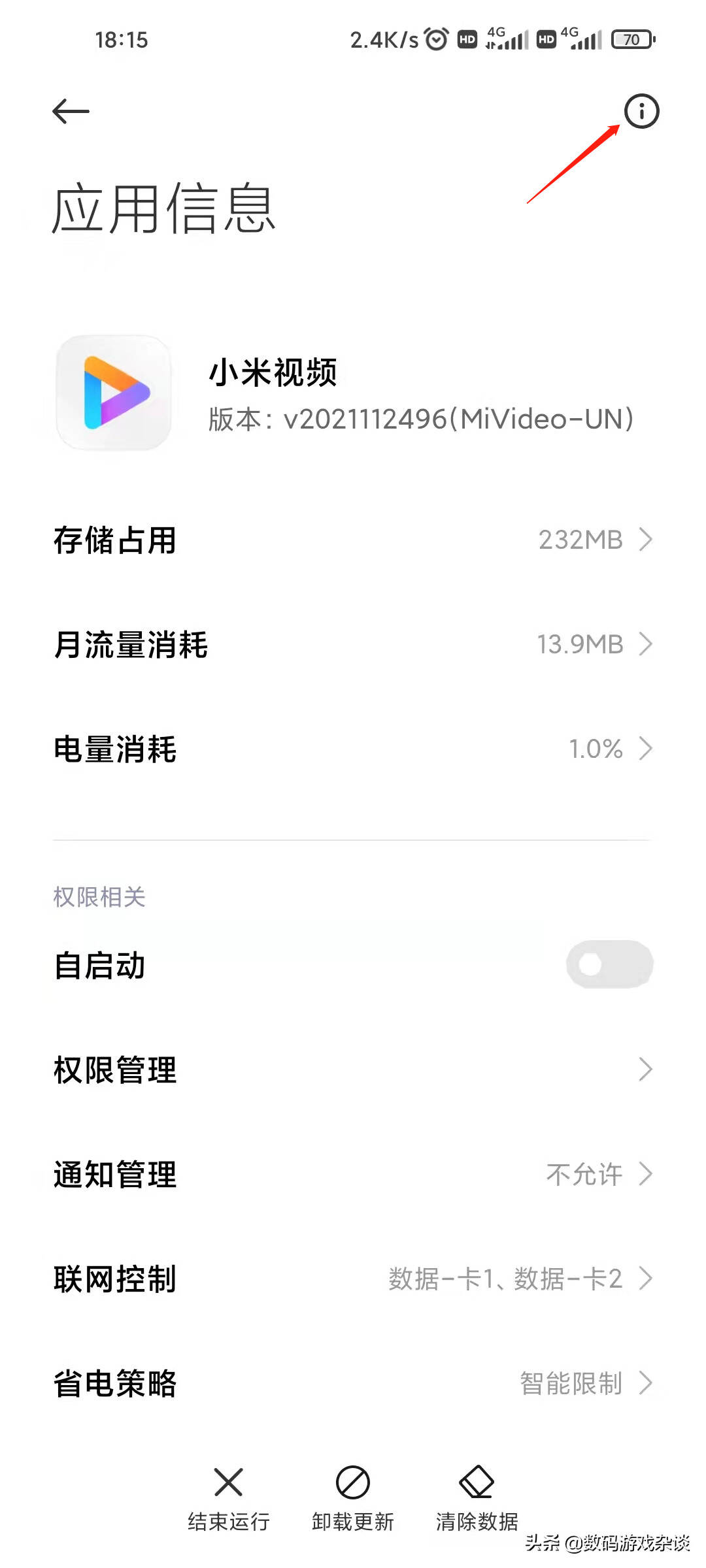
Task: Open the info icon at top right
Action: [641, 111]
